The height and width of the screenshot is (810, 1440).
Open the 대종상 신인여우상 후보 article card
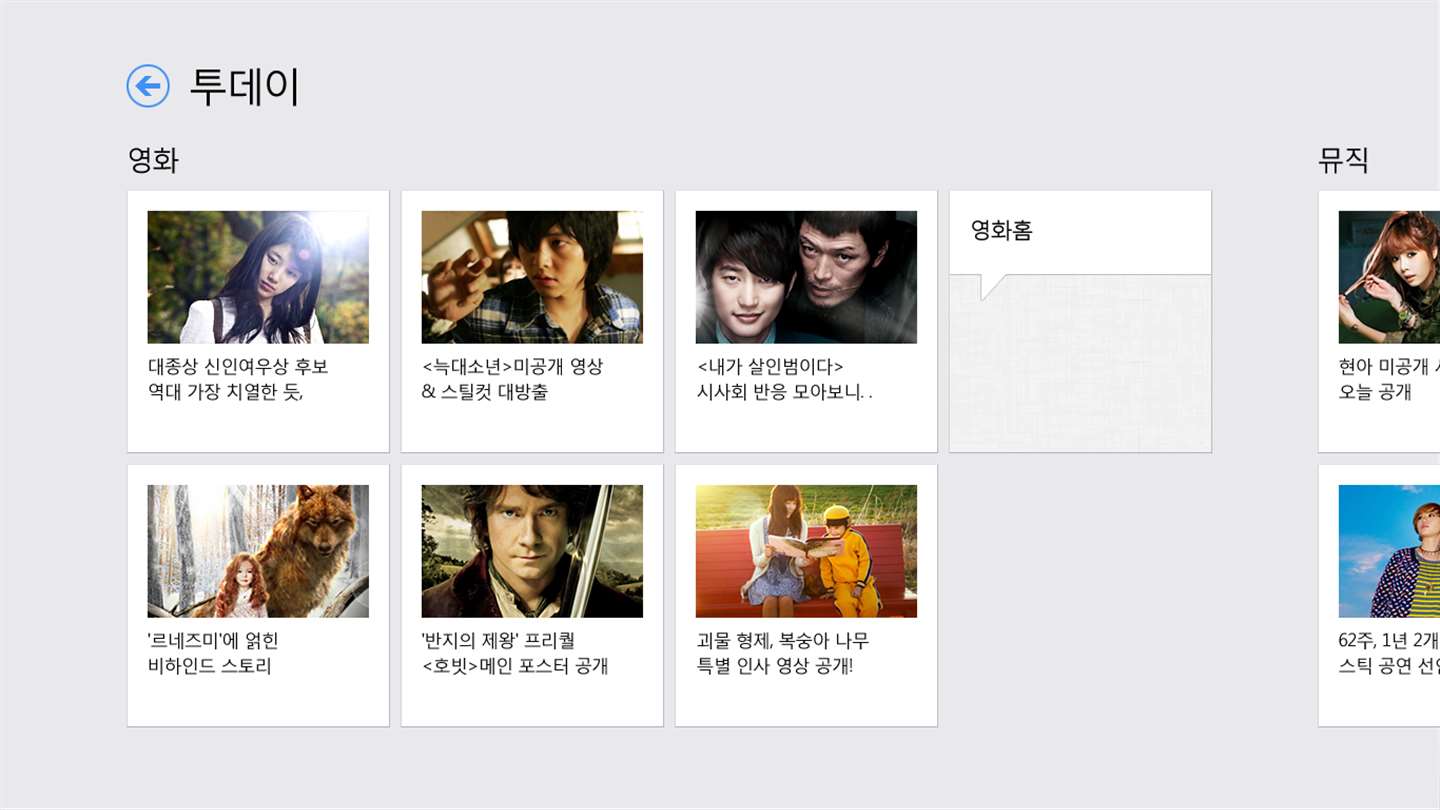click(258, 321)
